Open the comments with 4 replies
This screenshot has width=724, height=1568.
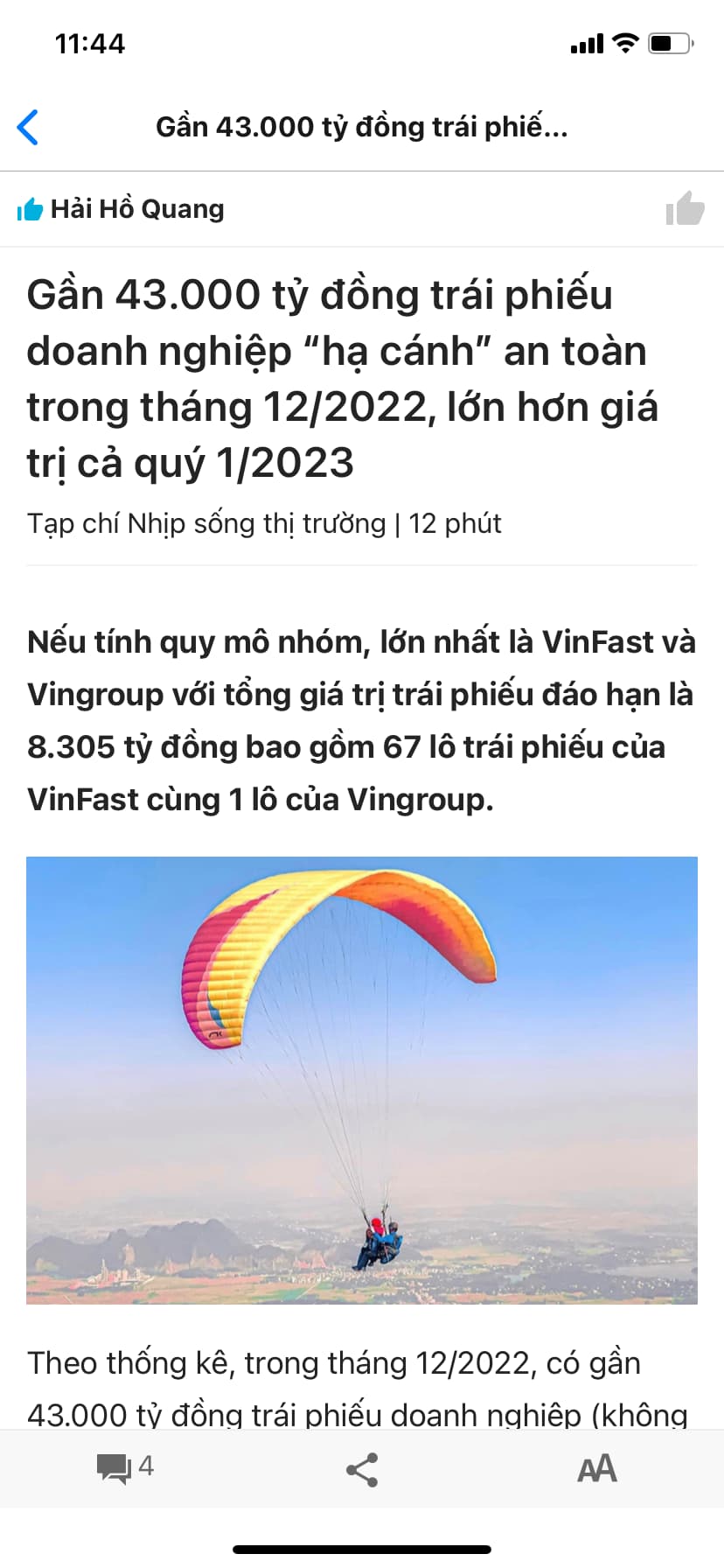123,1467
